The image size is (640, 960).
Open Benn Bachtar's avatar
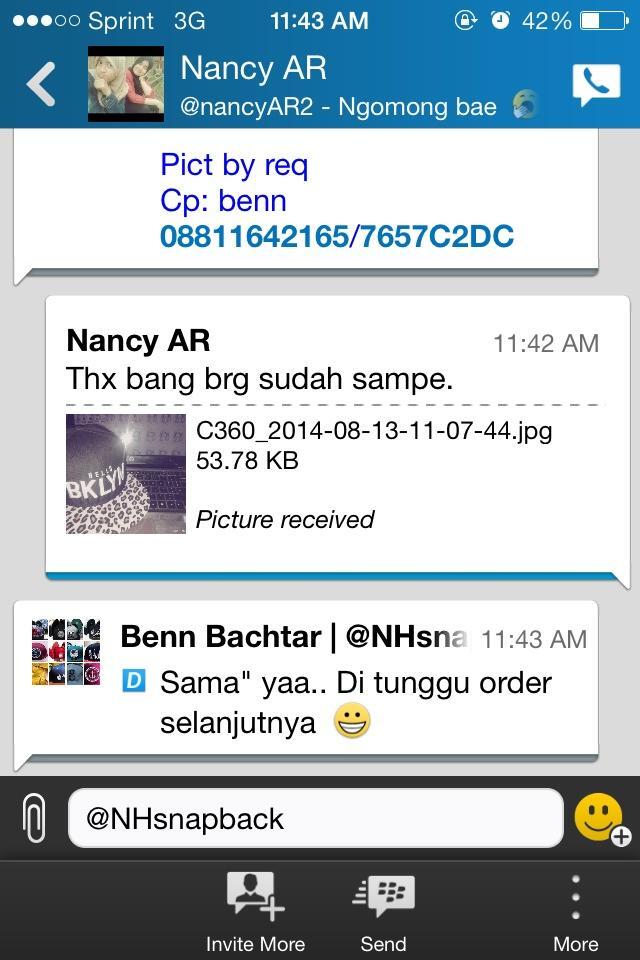click(x=66, y=652)
